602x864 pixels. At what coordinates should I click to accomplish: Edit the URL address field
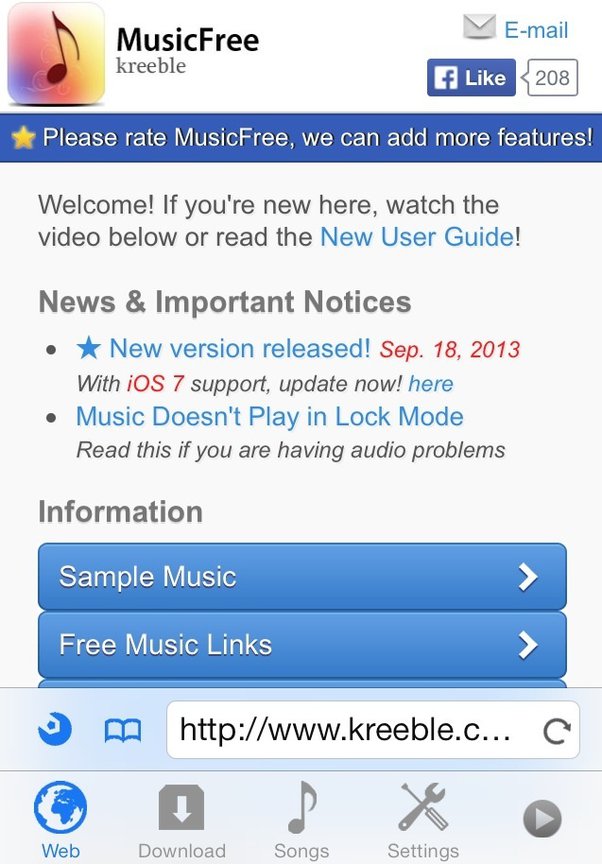345,731
